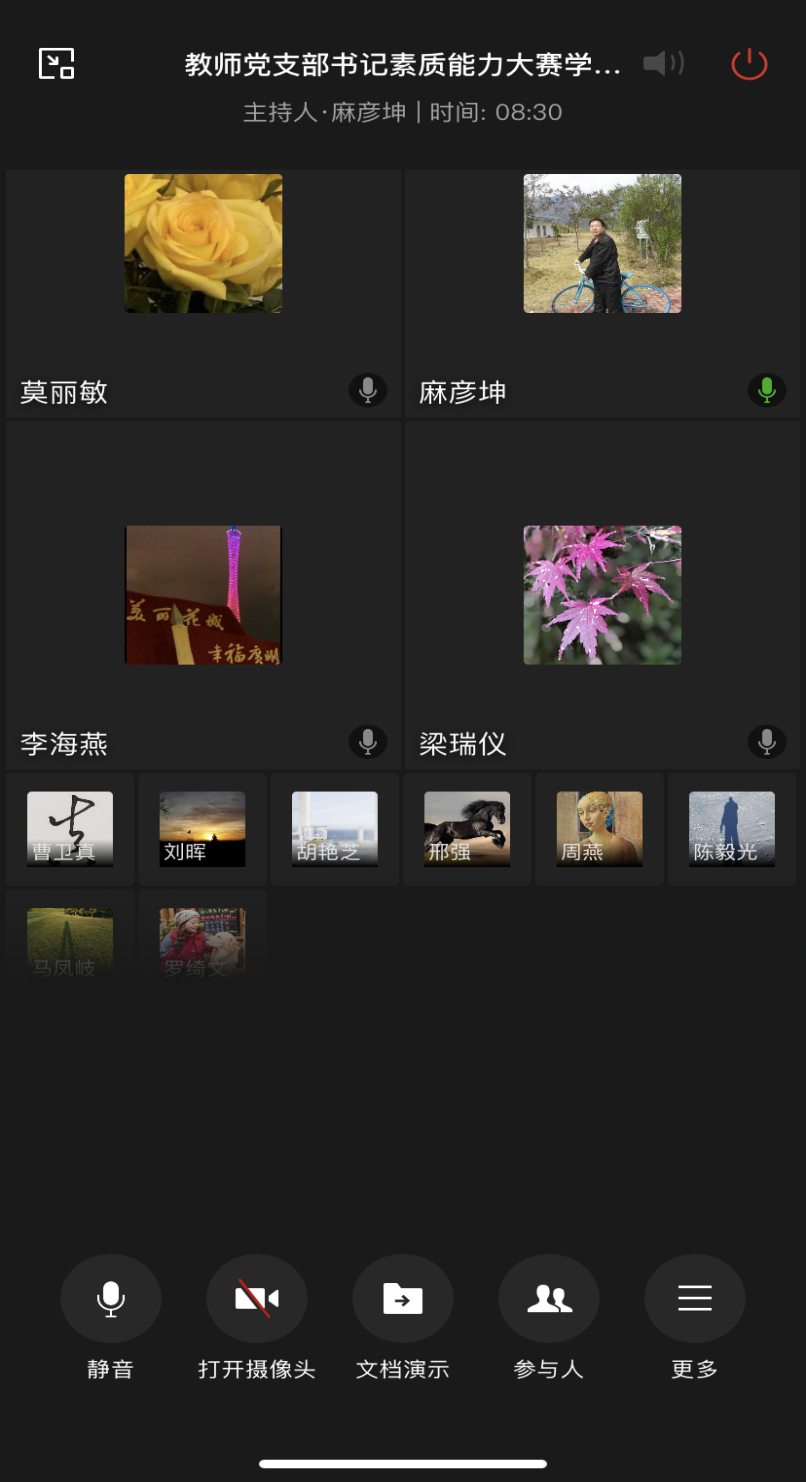This screenshot has width=806, height=1482.
Task: Open the 更多 options menu
Action: click(694, 1299)
